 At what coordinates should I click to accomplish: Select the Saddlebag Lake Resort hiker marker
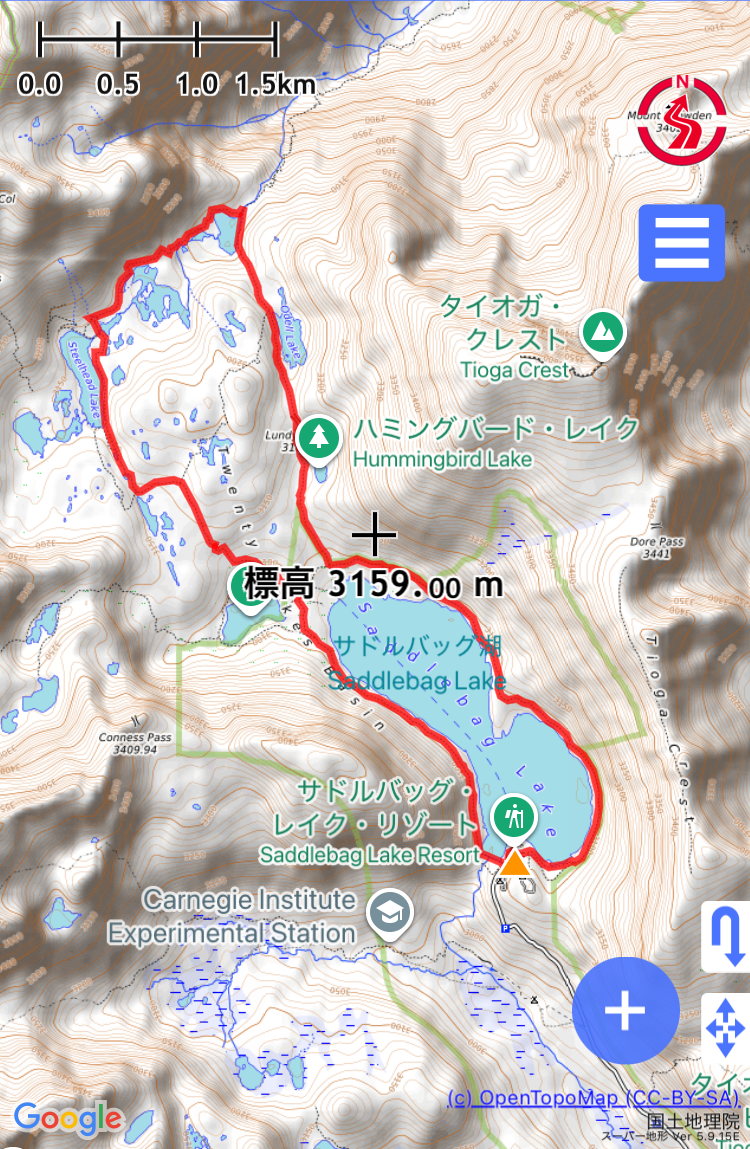514,817
